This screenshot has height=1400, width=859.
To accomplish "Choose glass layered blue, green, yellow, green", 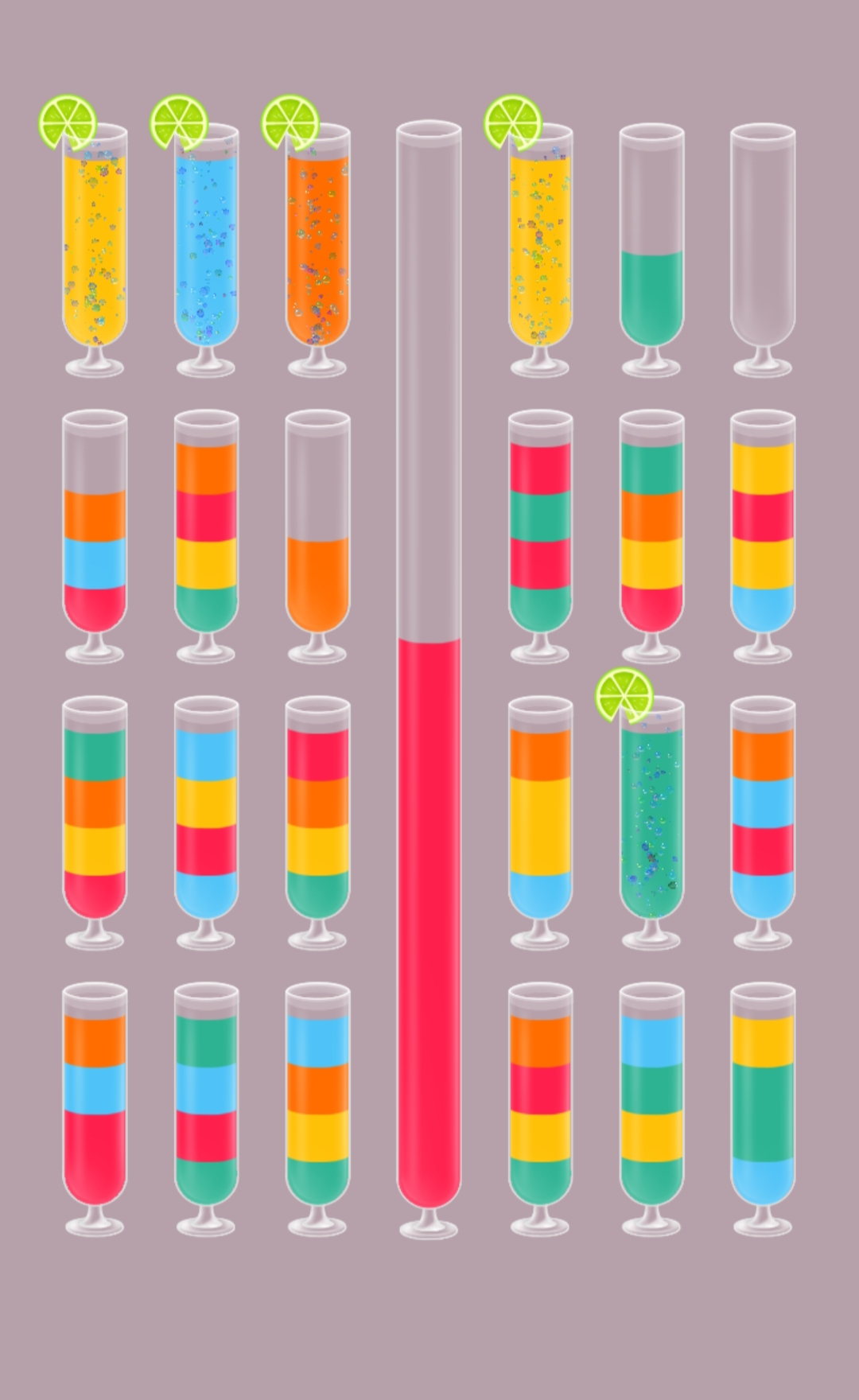I will (651, 1110).
